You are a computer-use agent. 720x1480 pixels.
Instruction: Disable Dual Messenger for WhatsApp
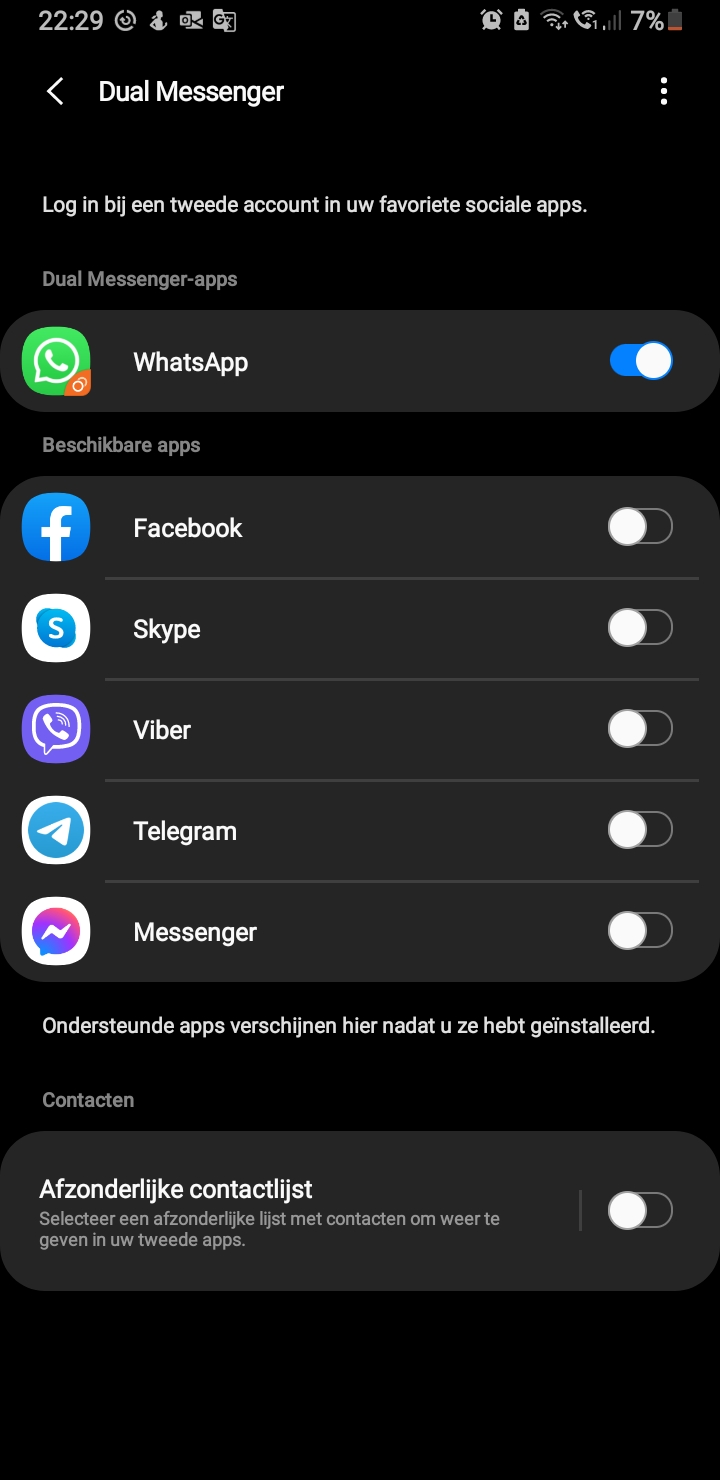(640, 361)
